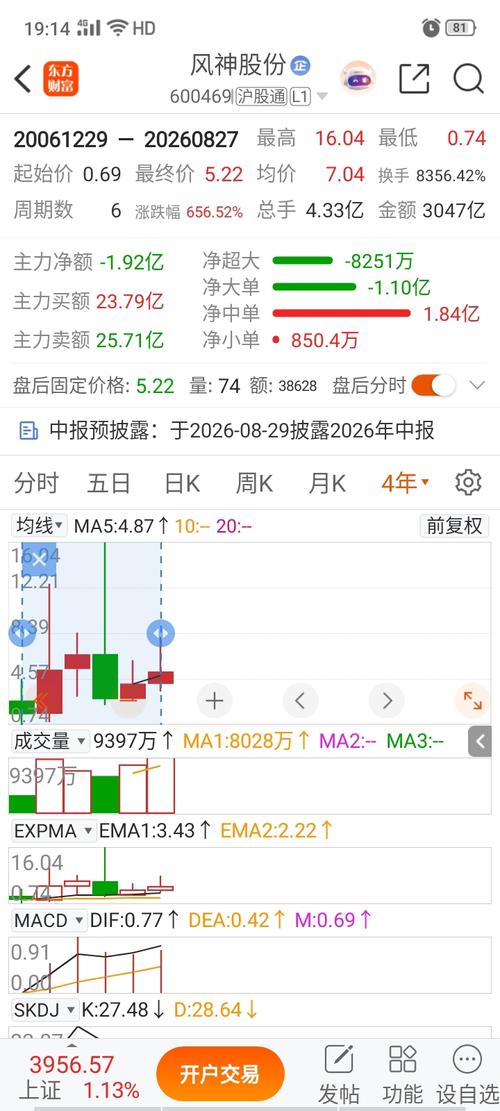Share this stock page
This screenshot has width=500, height=1111.
pyautogui.click(x=414, y=79)
